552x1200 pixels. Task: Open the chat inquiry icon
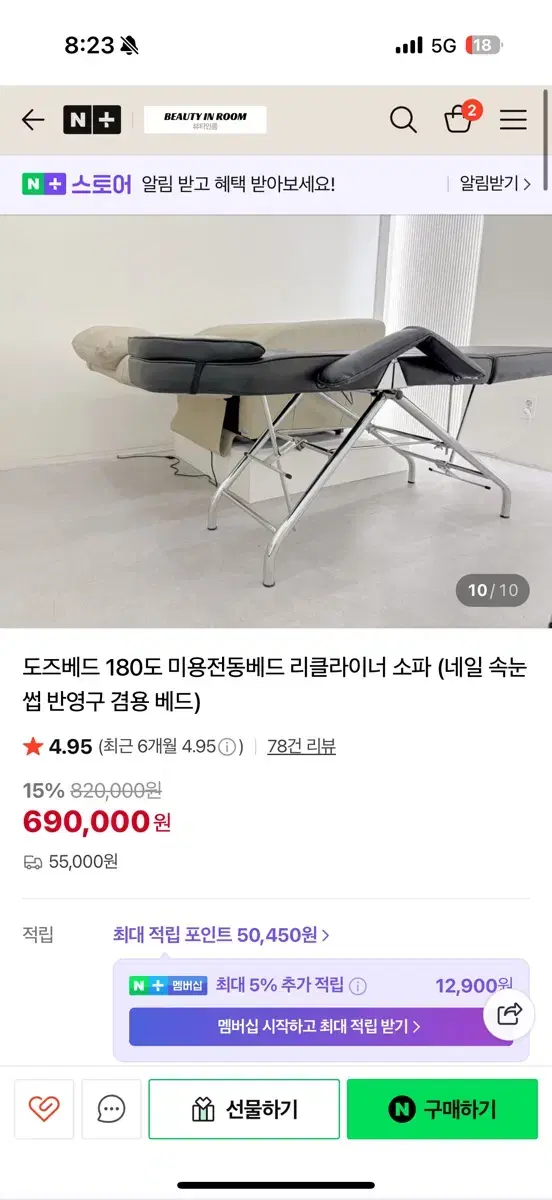click(x=112, y=1108)
